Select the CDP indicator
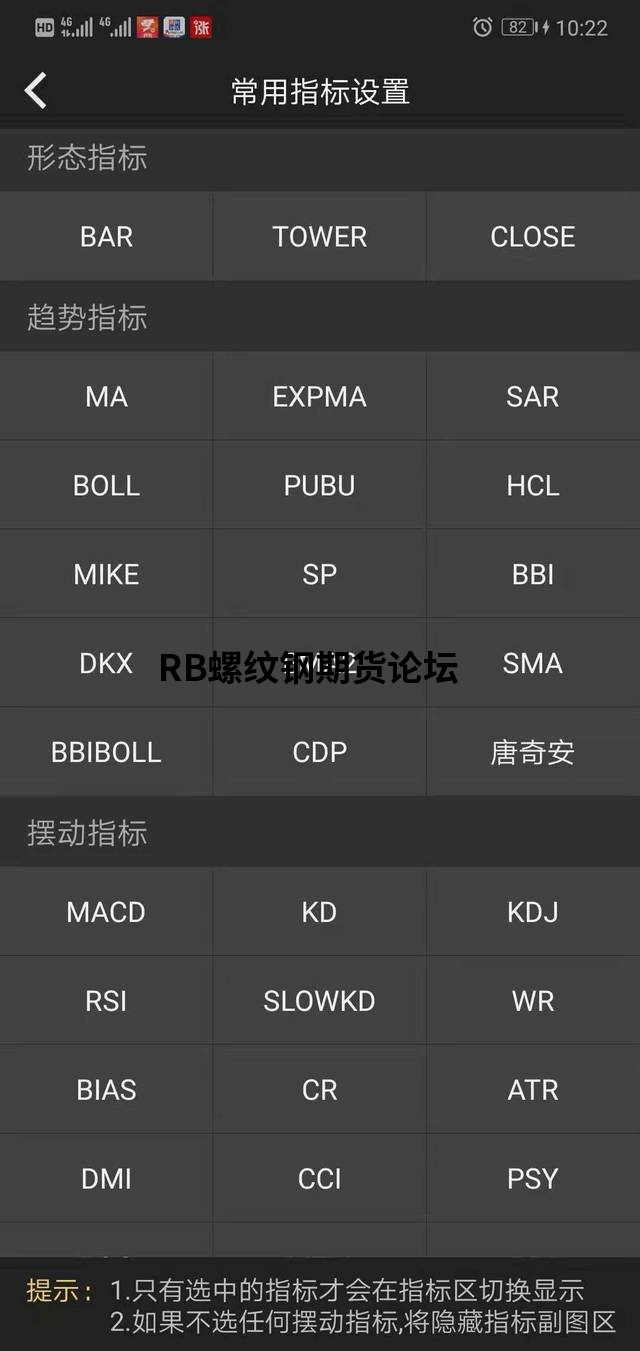640x1351 pixels. pyautogui.click(x=319, y=752)
